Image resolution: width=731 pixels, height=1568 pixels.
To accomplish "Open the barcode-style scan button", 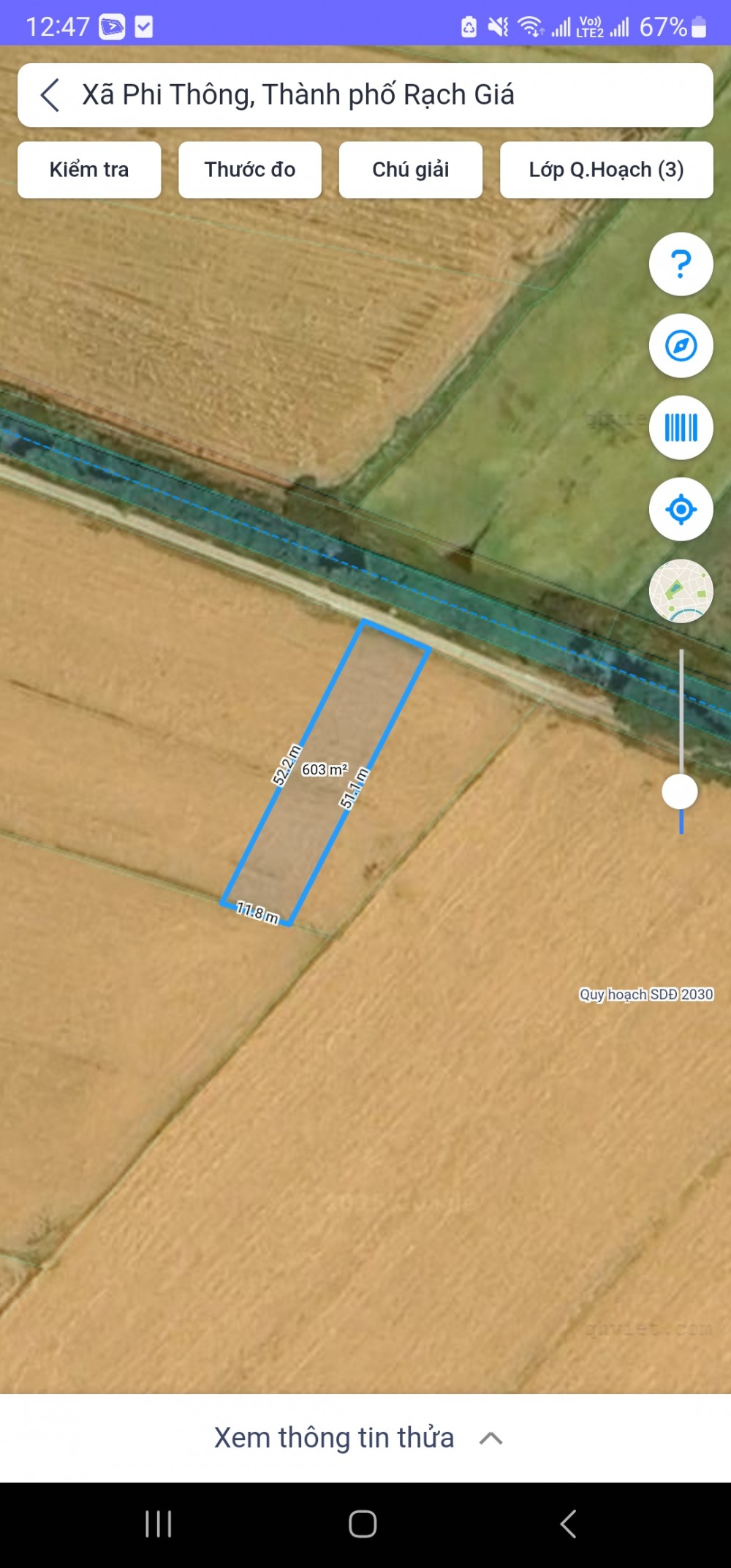I will click(681, 428).
